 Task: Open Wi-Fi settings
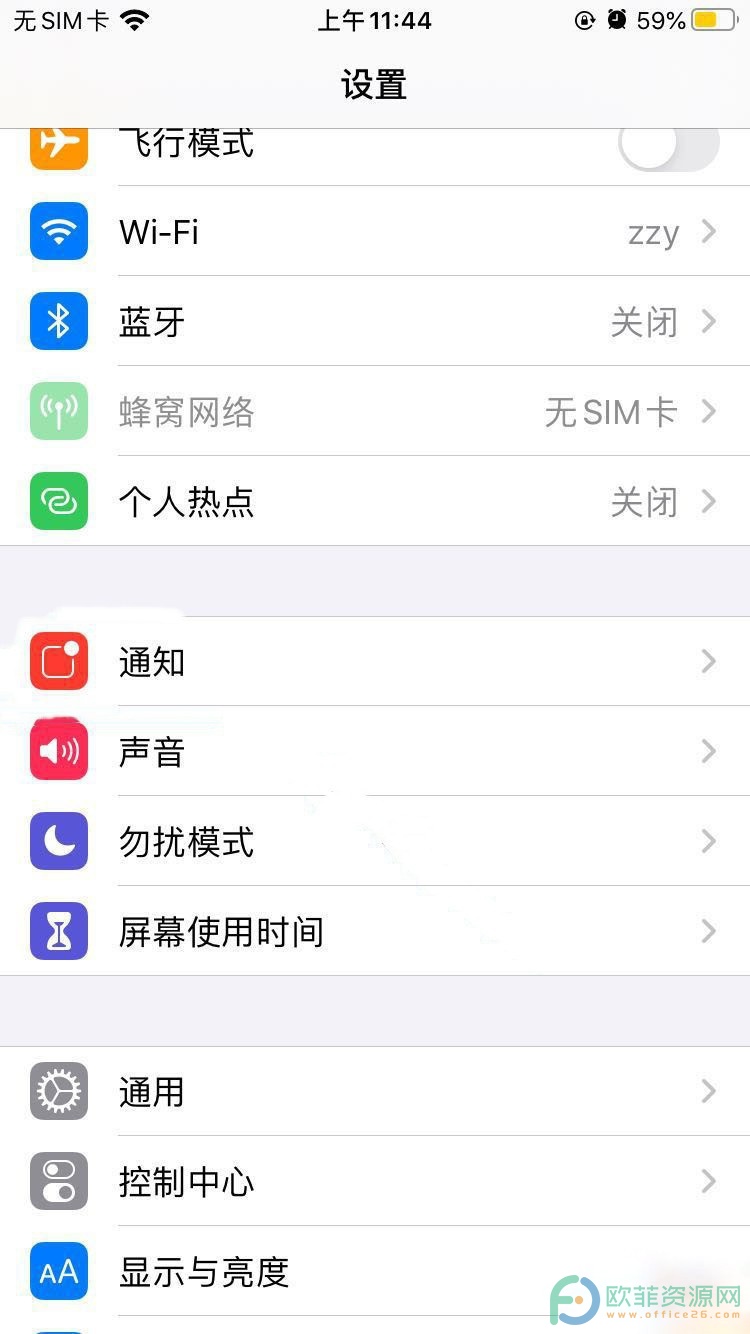(x=375, y=232)
